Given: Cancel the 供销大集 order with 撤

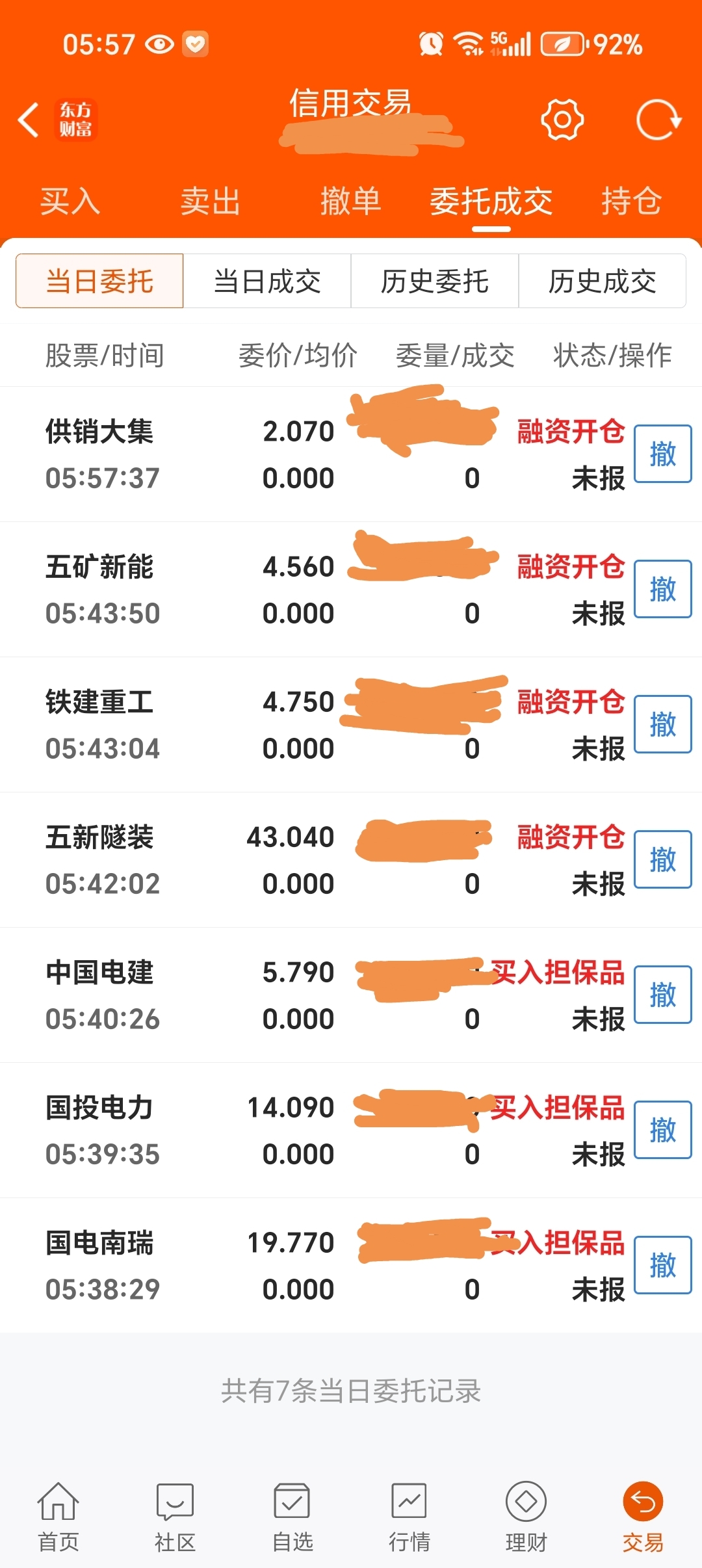Looking at the screenshot, I should (x=663, y=454).
